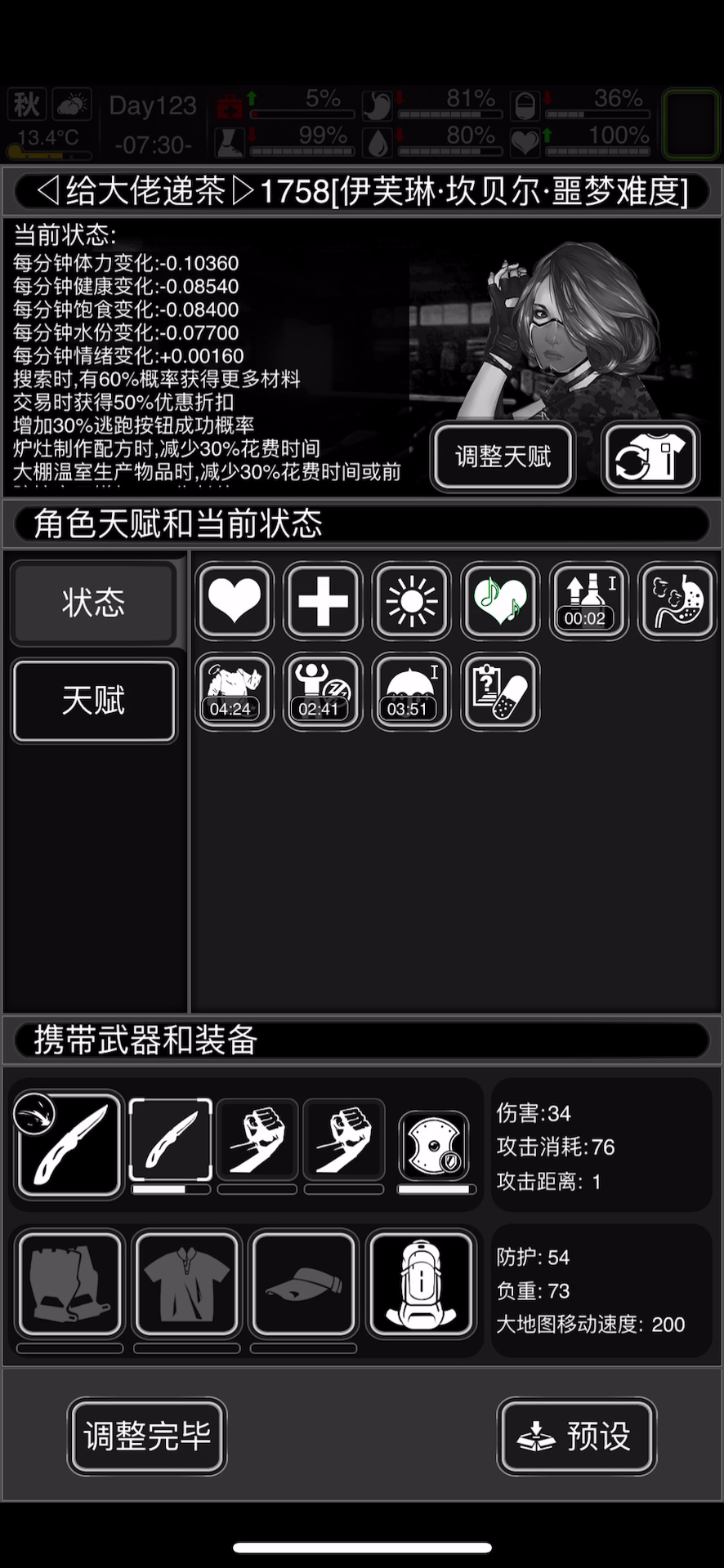Tap the cap headwear slot
Image resolution: width=724 pixels, height=1568 pixels.
coord(304,1284)
